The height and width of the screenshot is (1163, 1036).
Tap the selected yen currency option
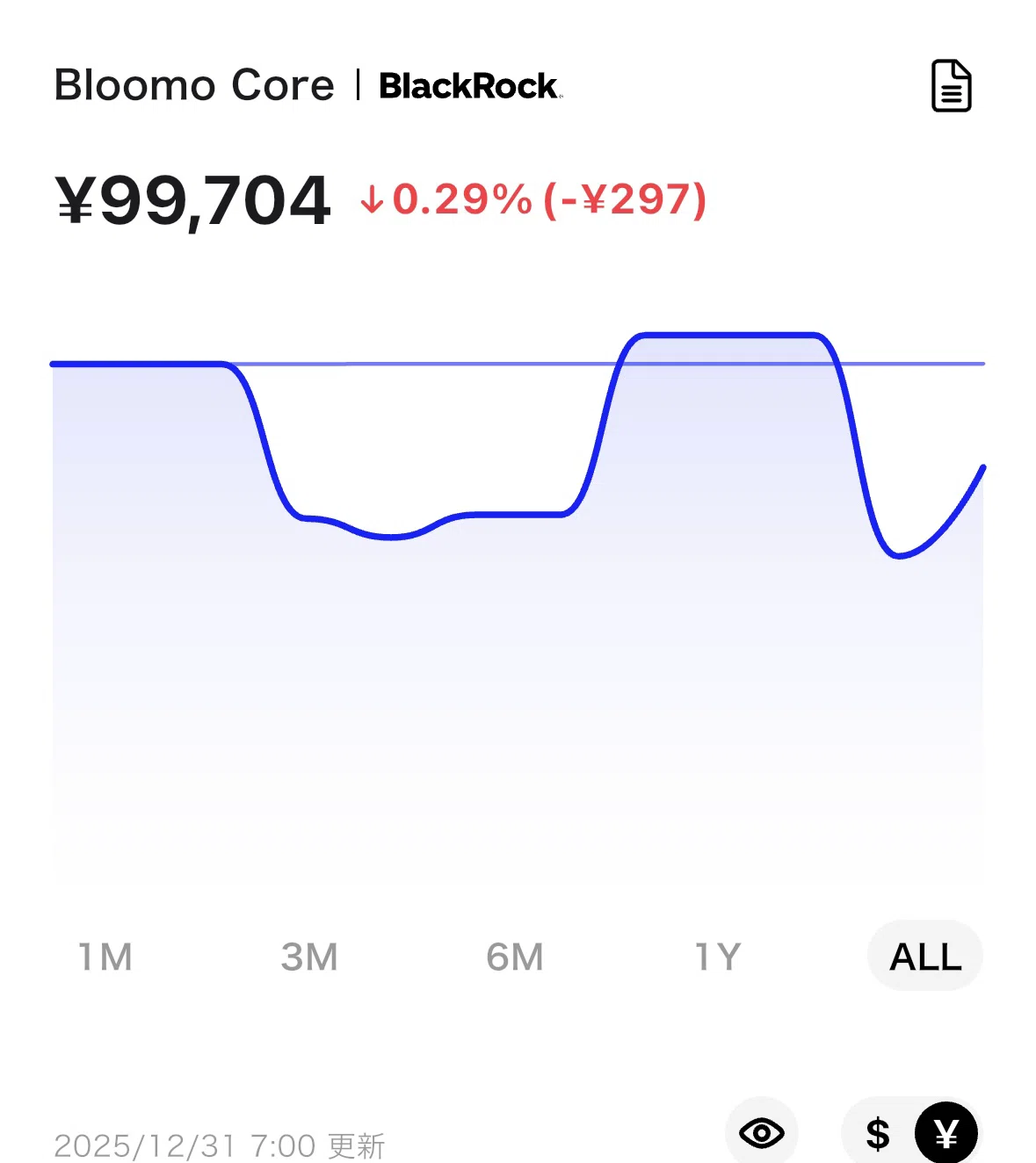pos(946,1134)
